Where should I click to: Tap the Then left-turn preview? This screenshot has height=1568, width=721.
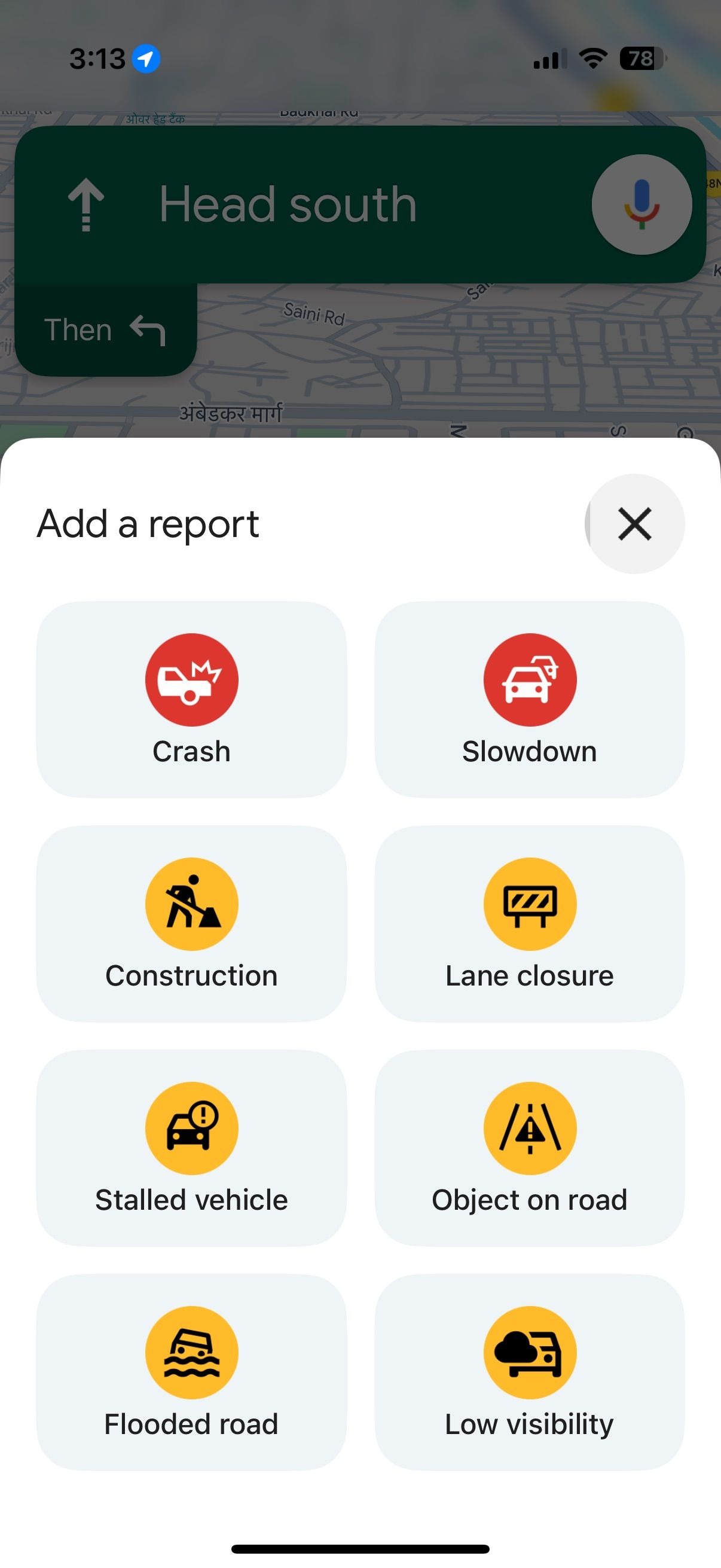(107, 329)
